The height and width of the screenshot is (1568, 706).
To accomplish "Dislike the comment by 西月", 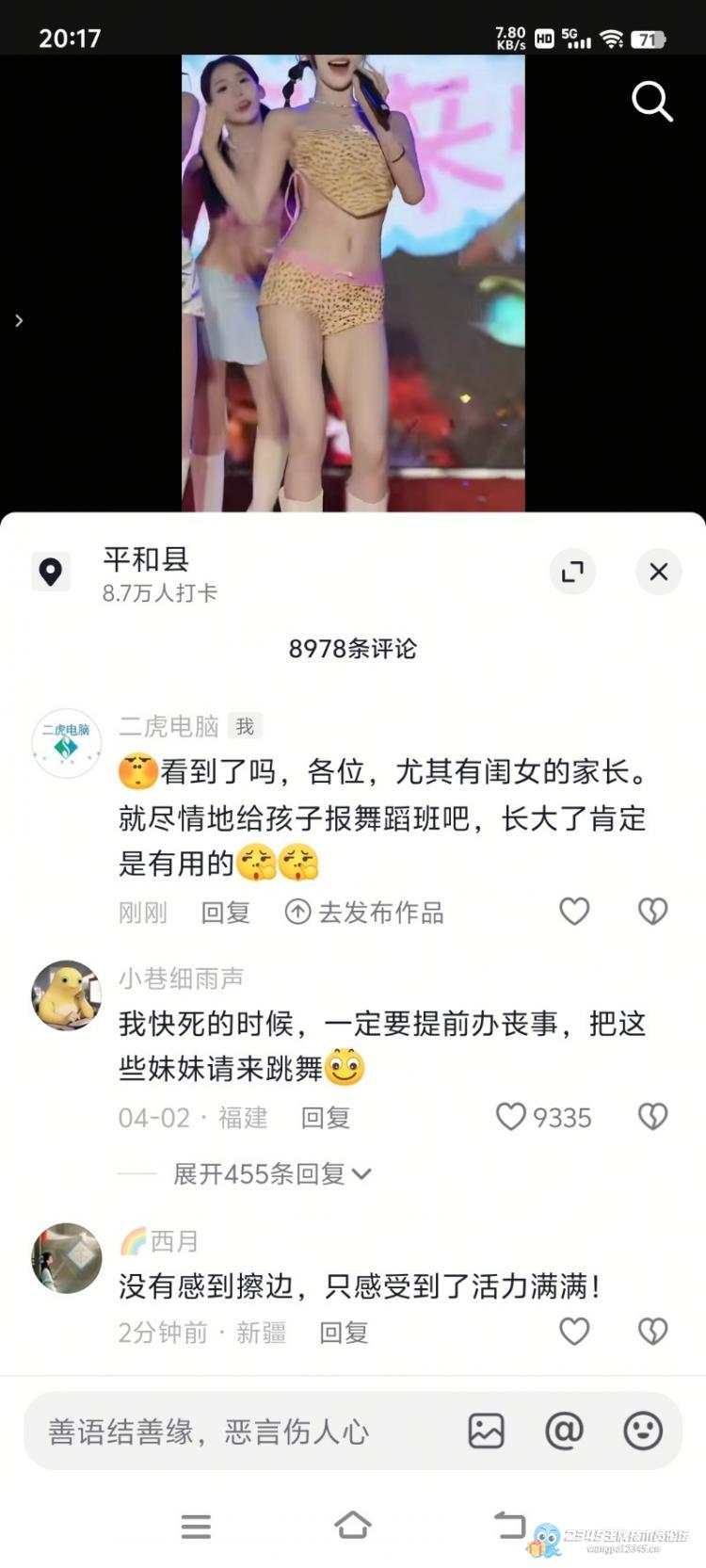I will click(652, 1331).
